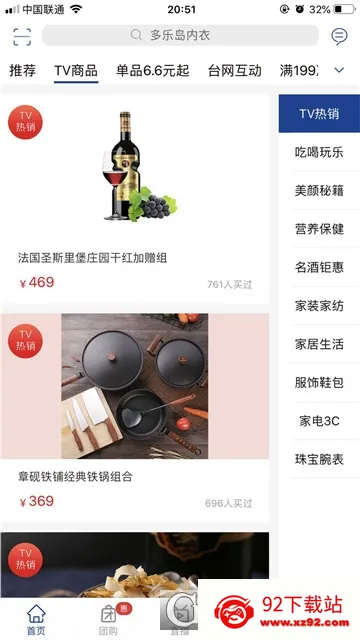
Task: Open the 营养保健 category
Action: tap(319, 229)
